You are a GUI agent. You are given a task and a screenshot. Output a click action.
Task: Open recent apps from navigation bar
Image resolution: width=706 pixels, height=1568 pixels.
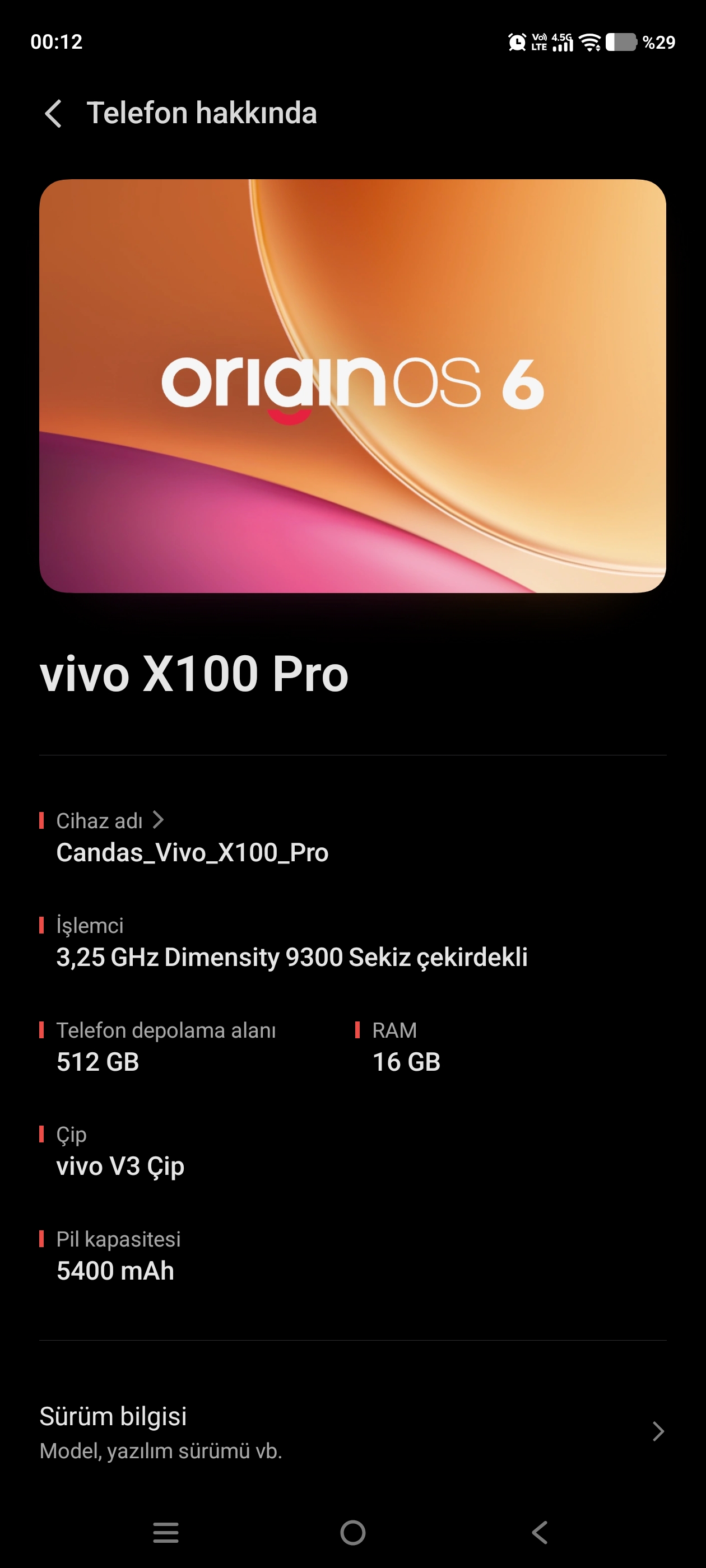pos(166,1533)
